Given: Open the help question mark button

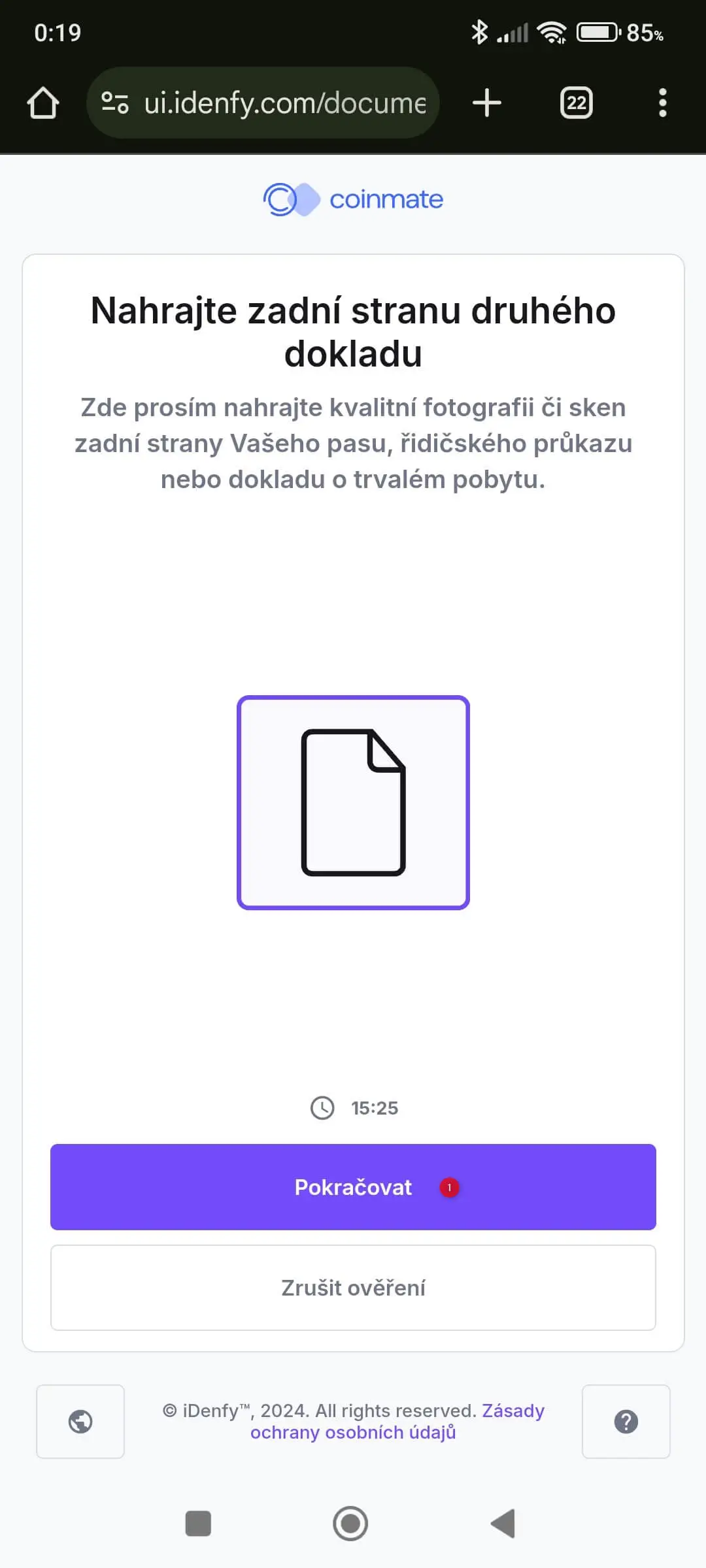Looking at the screenshot, I should (626, 1422).
